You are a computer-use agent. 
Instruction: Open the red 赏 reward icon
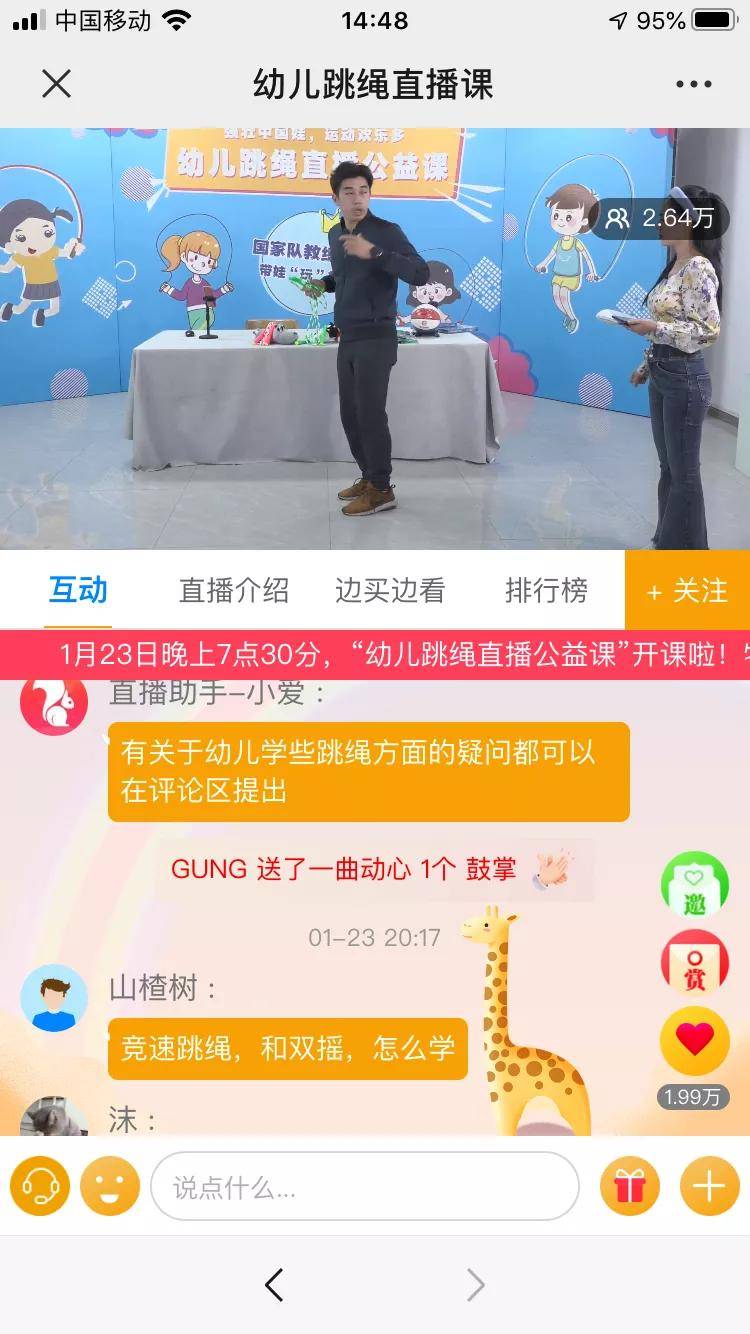tap(694, 962)
